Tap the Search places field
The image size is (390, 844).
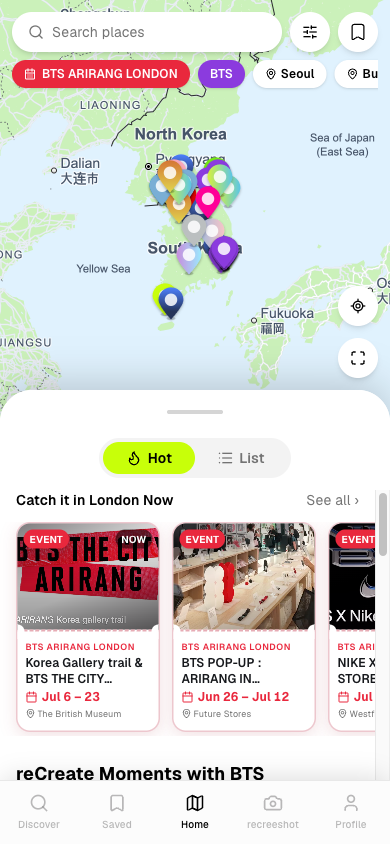(x=147, y=32)
